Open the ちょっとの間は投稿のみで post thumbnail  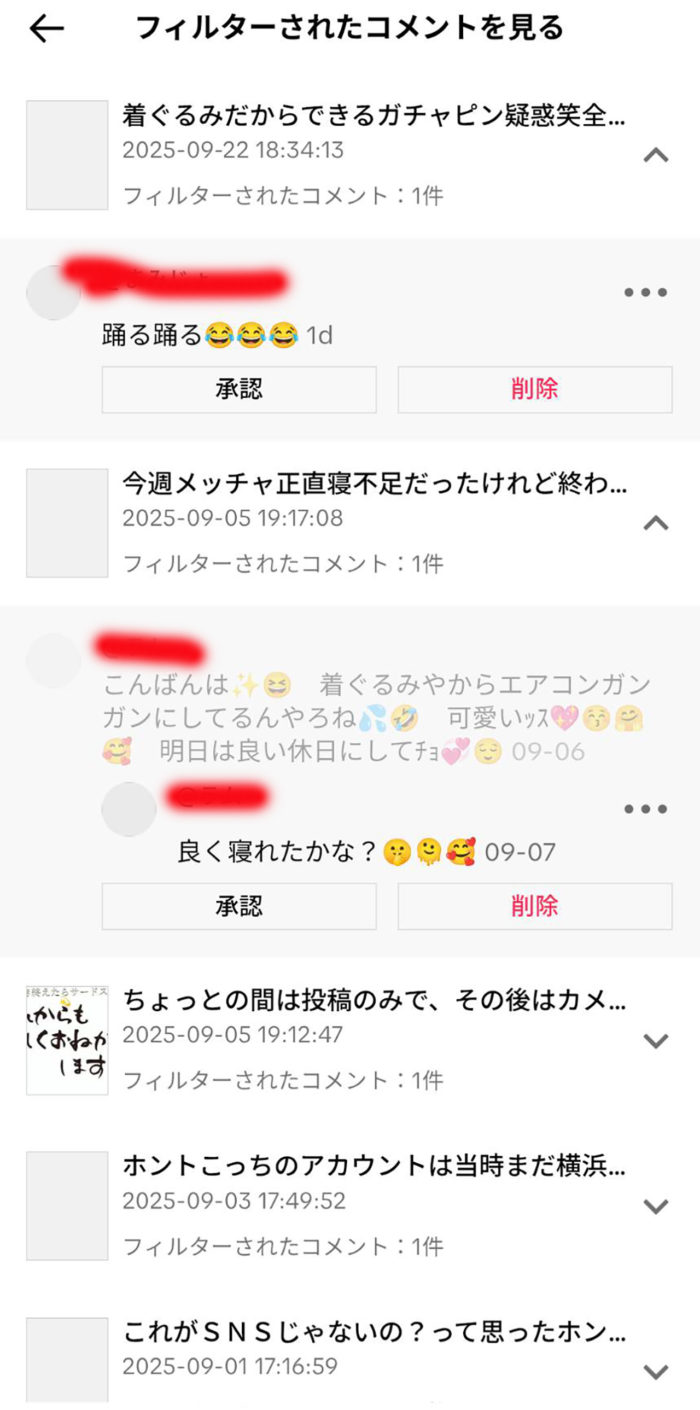[67, 1039]
